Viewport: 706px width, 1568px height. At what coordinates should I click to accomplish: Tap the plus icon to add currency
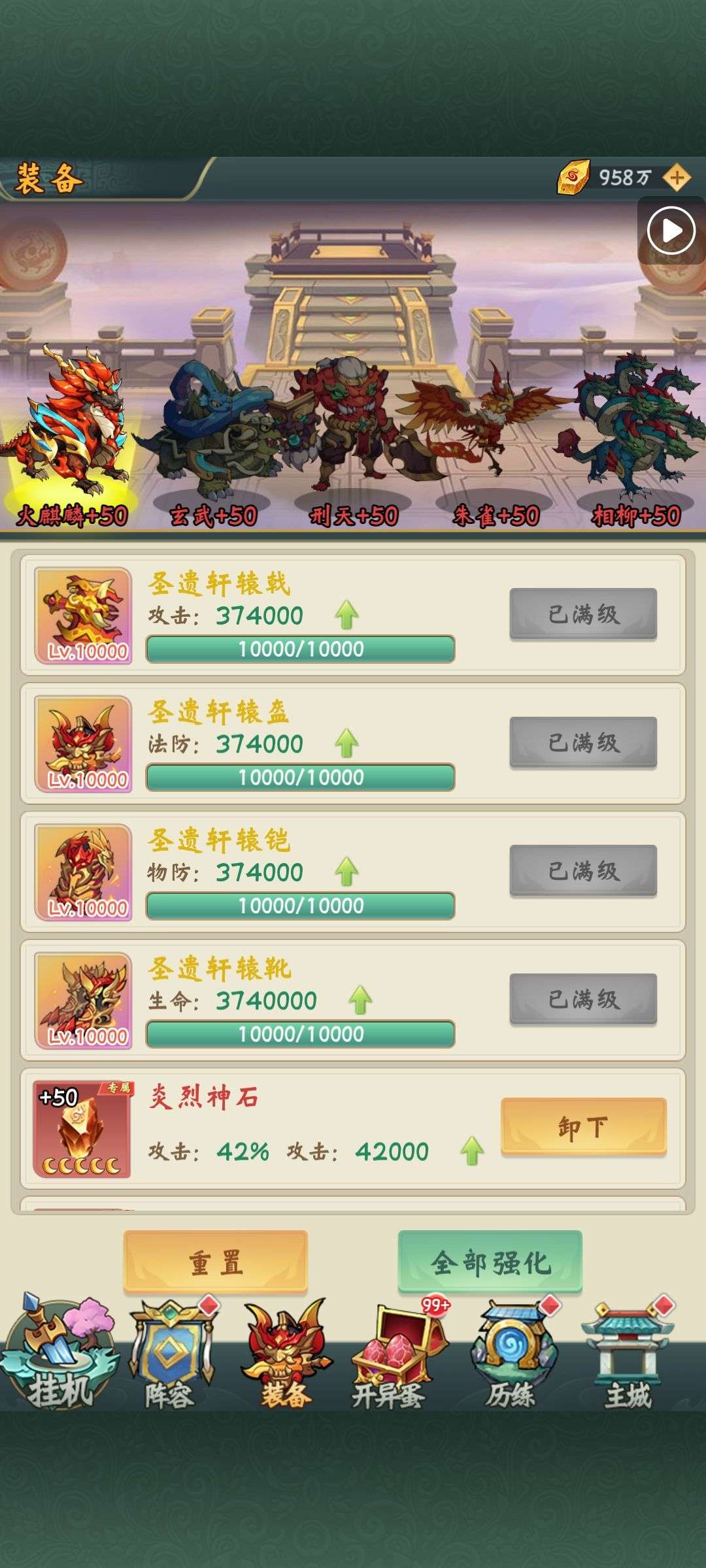point(677,177)
